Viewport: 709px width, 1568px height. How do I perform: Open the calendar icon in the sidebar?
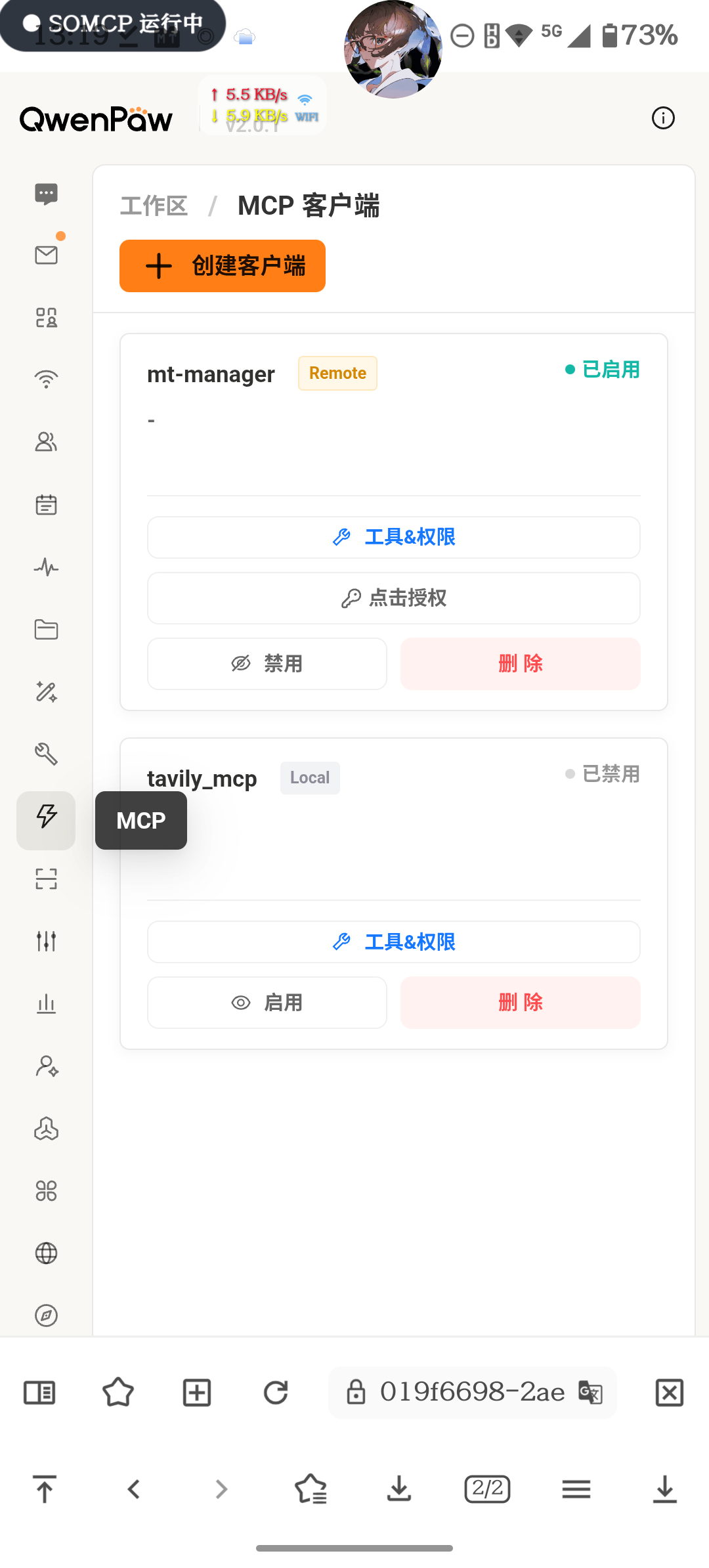coord(46,505)
